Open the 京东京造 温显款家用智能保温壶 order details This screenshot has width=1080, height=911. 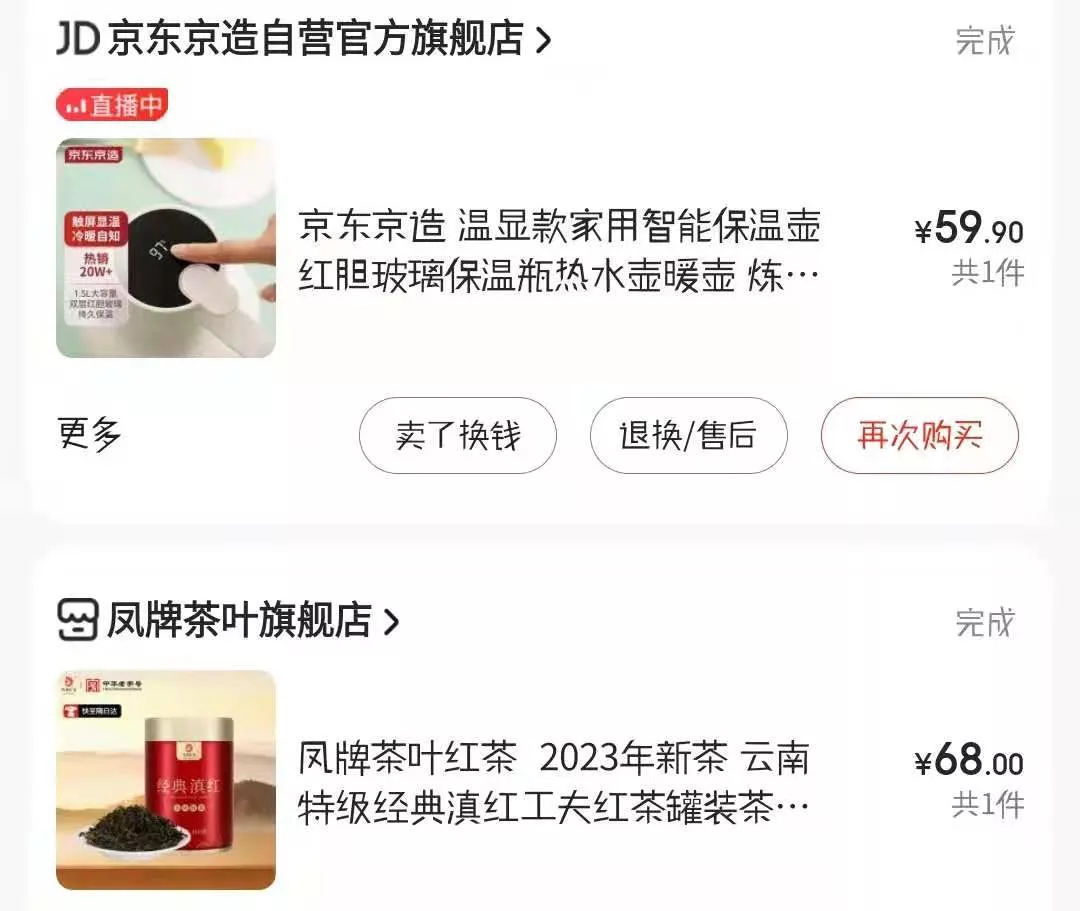559,250
